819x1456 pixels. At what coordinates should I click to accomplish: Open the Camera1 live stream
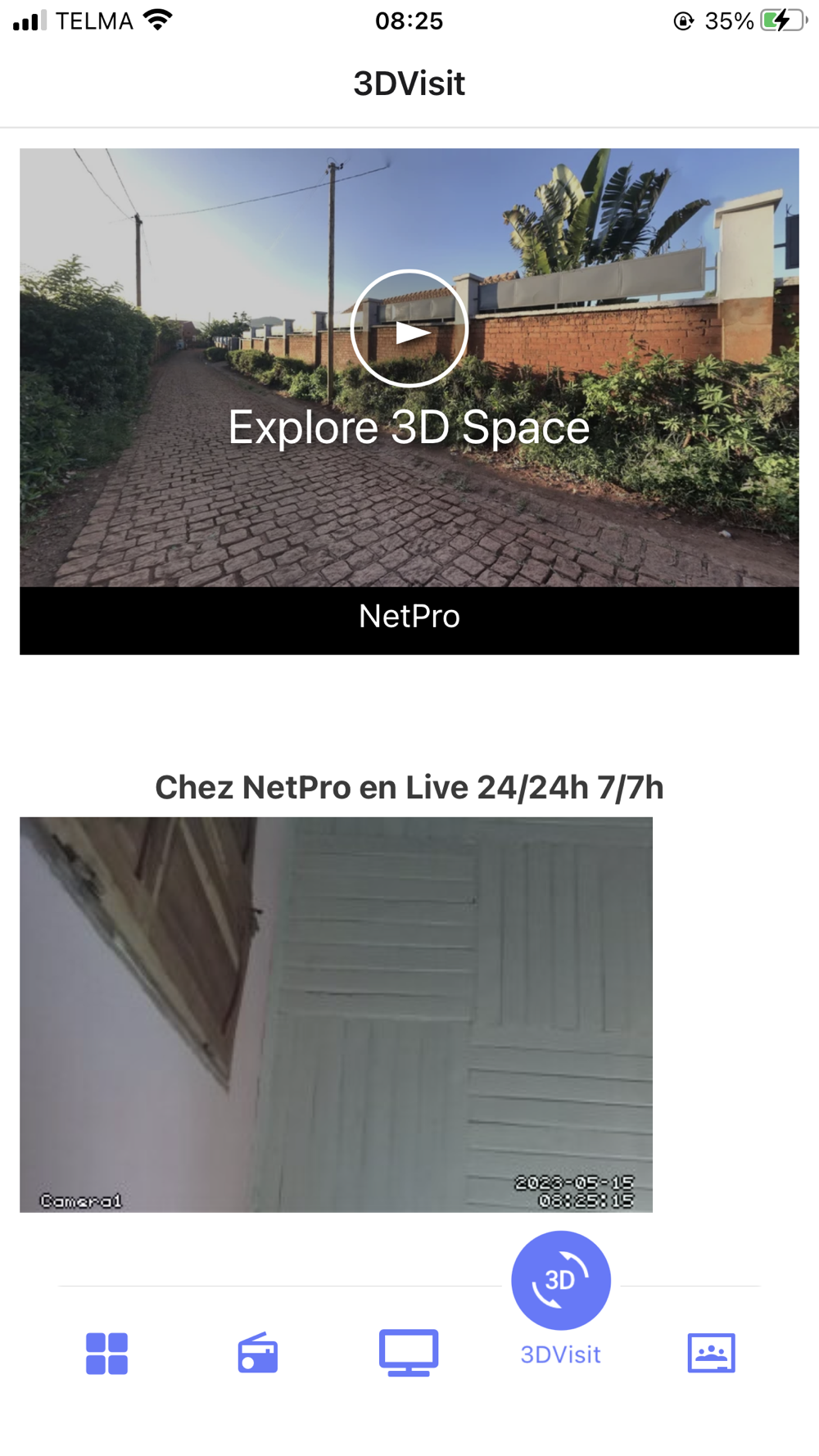[x=336, y=1014]
